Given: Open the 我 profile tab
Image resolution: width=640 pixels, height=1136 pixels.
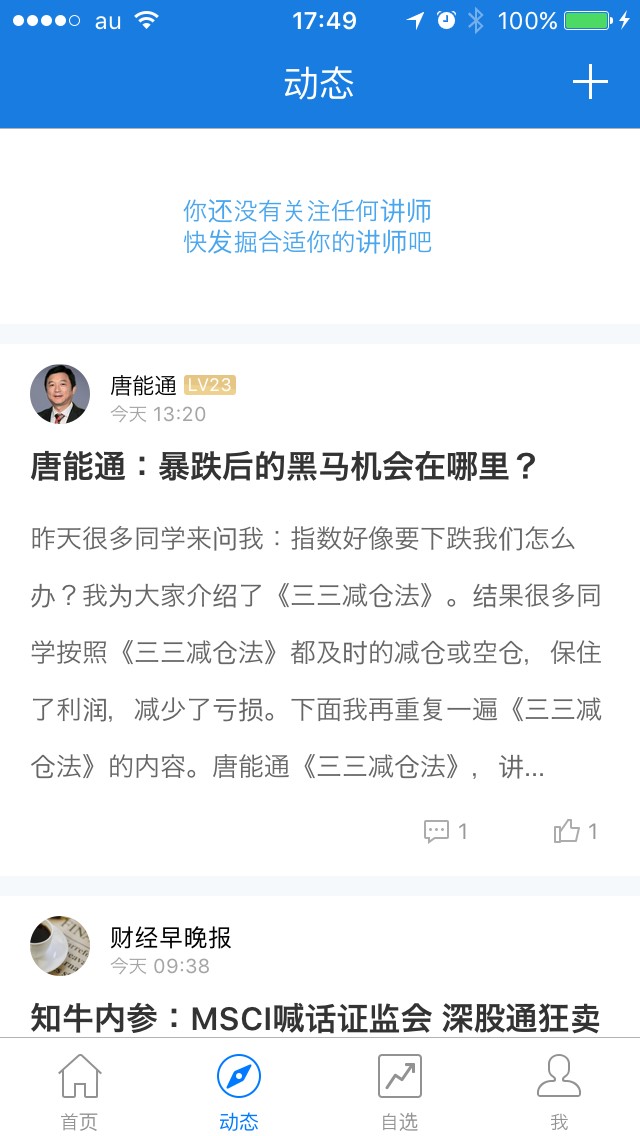Looking at the screenshot, I should pos(559,1090).
